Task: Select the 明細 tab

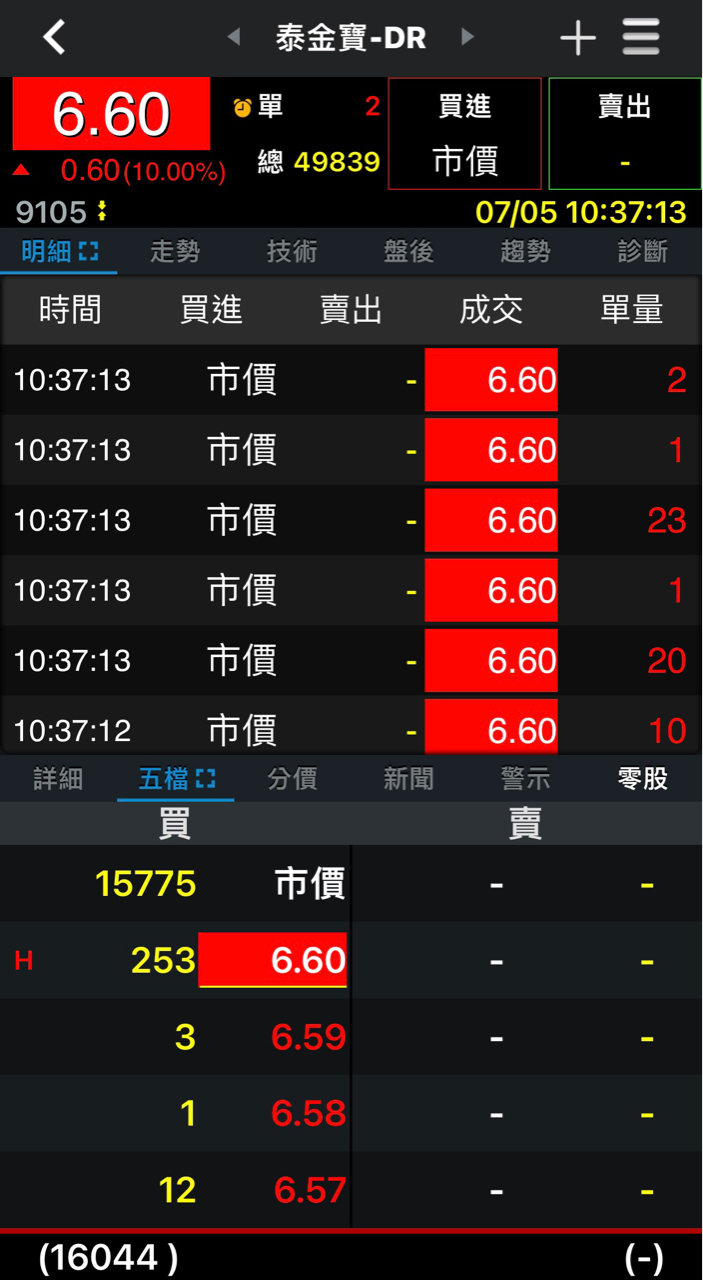Action: click(59, 251)
